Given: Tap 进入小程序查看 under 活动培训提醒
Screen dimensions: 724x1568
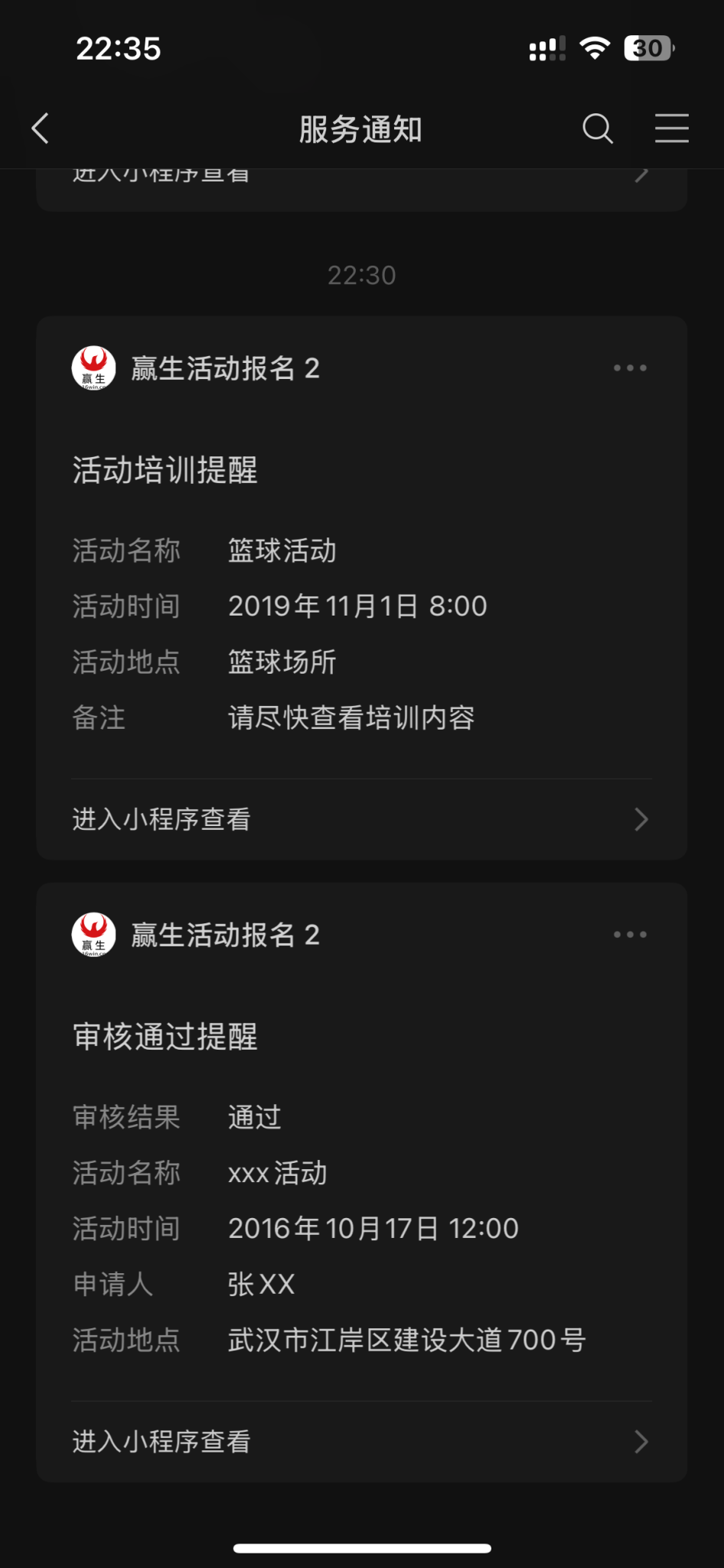Looking at the screenshot, I should [x=360, y=819].
